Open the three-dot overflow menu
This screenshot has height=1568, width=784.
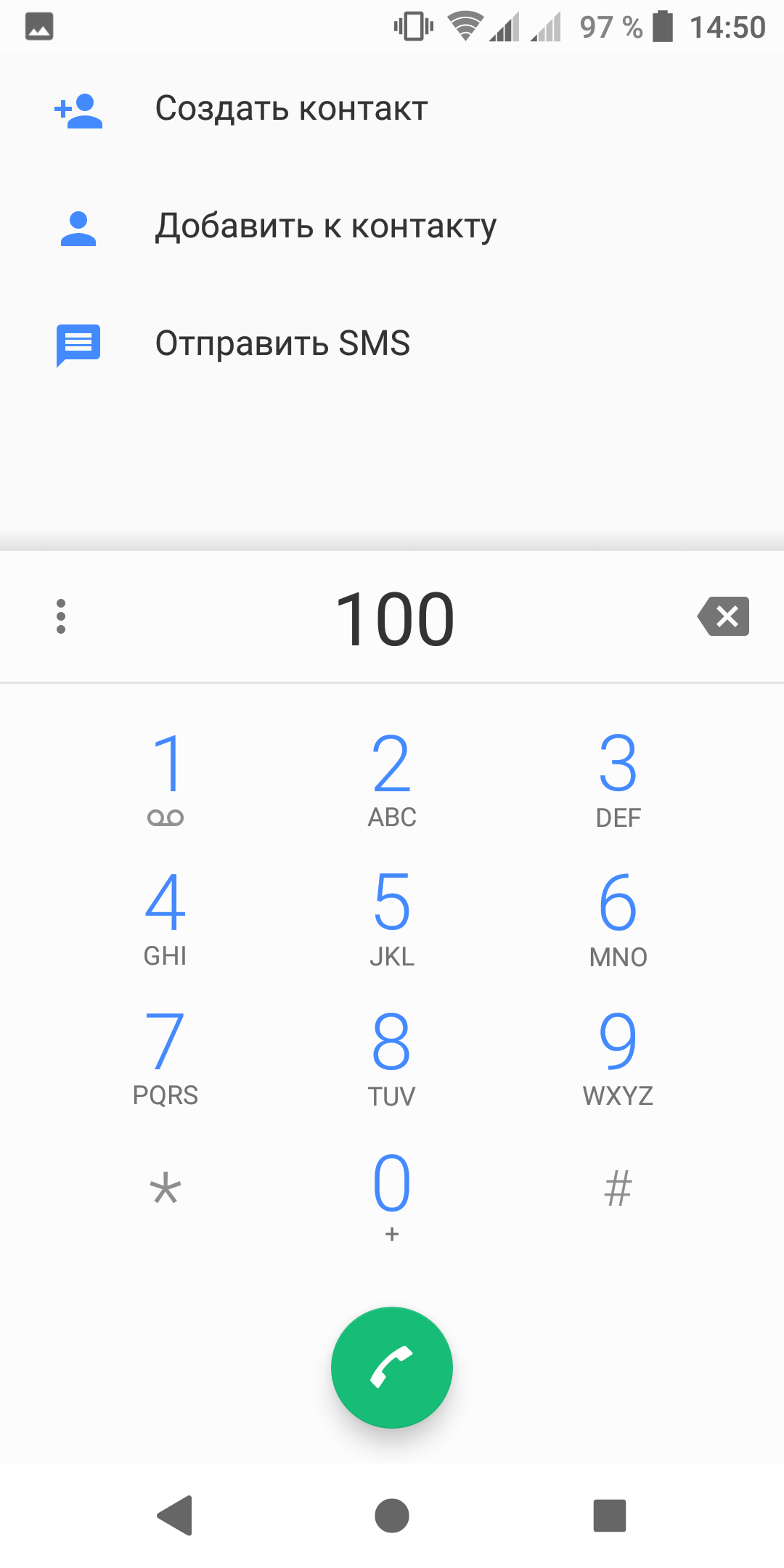pos(61,616)
